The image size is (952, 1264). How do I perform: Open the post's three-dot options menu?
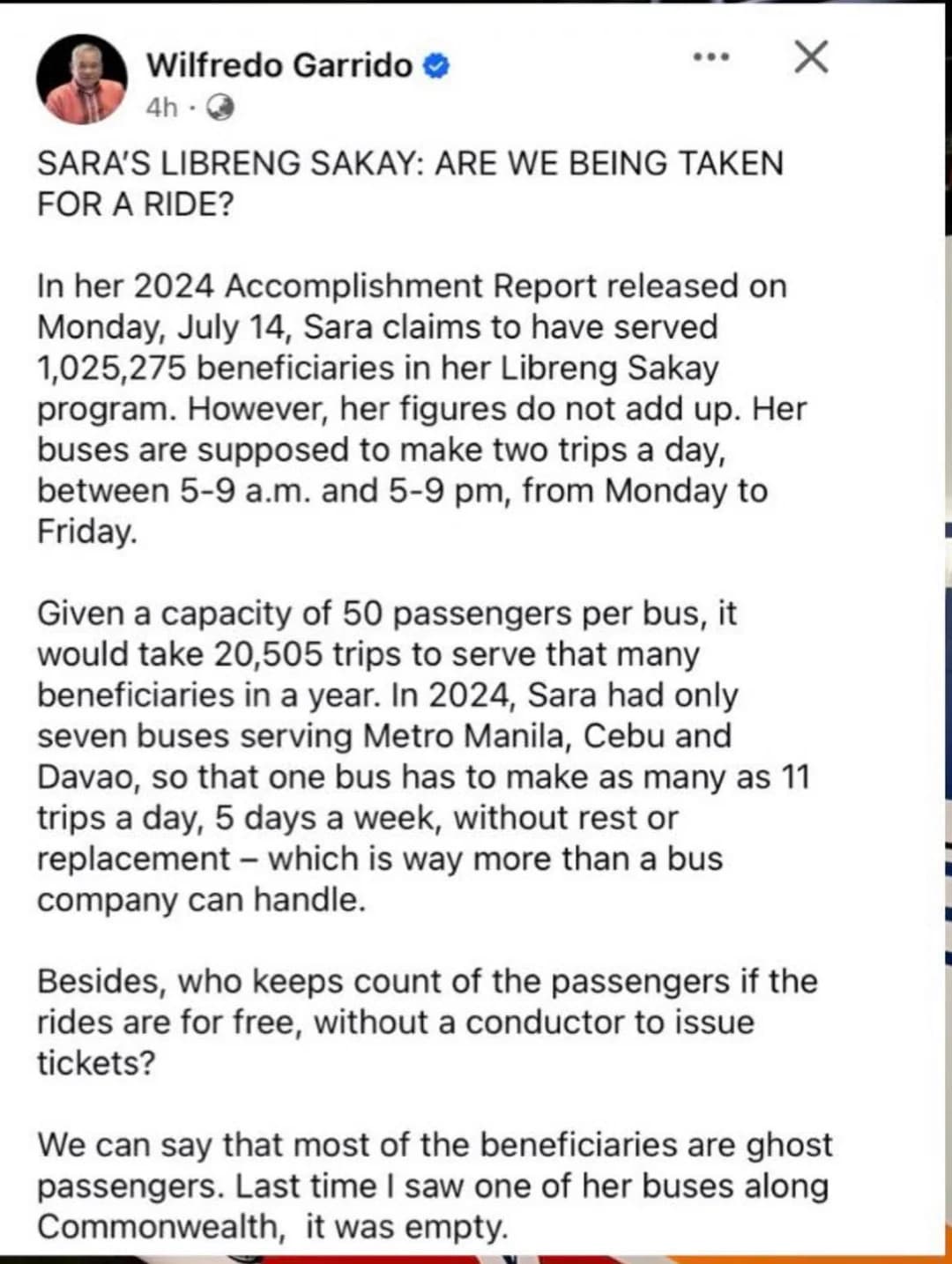pos(710,57)
